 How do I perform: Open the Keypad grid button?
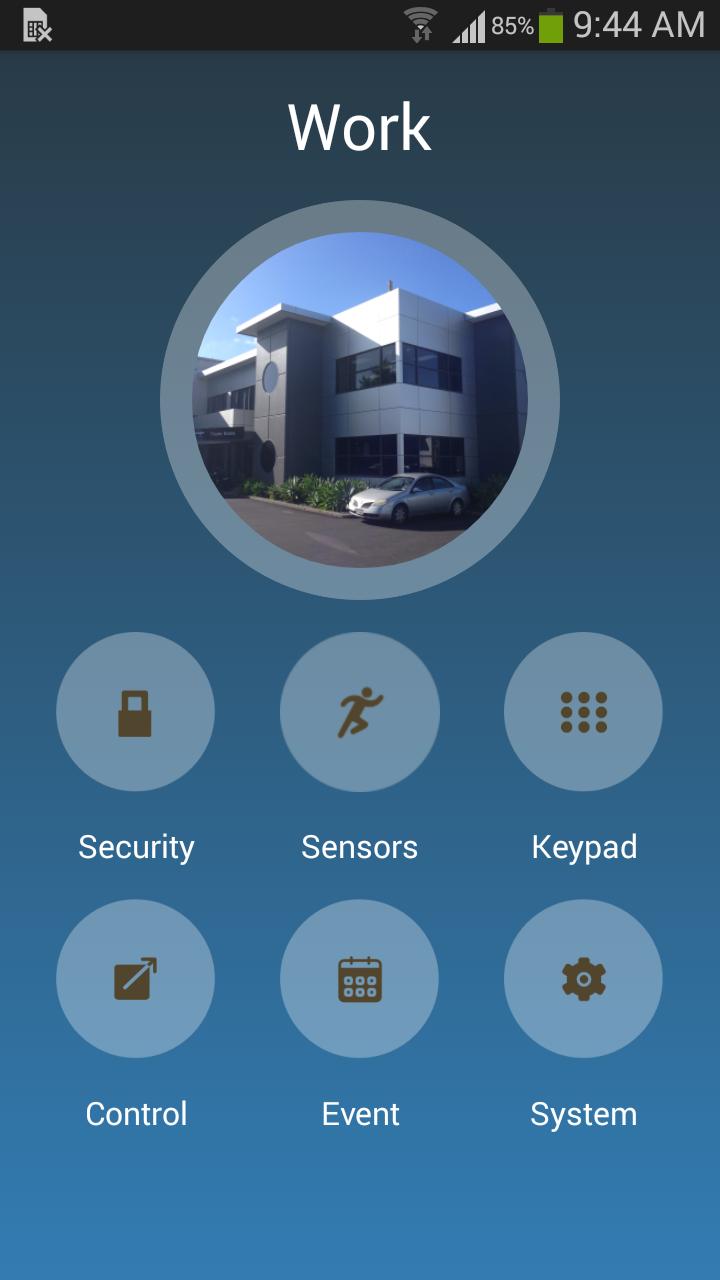coord(583,712)
